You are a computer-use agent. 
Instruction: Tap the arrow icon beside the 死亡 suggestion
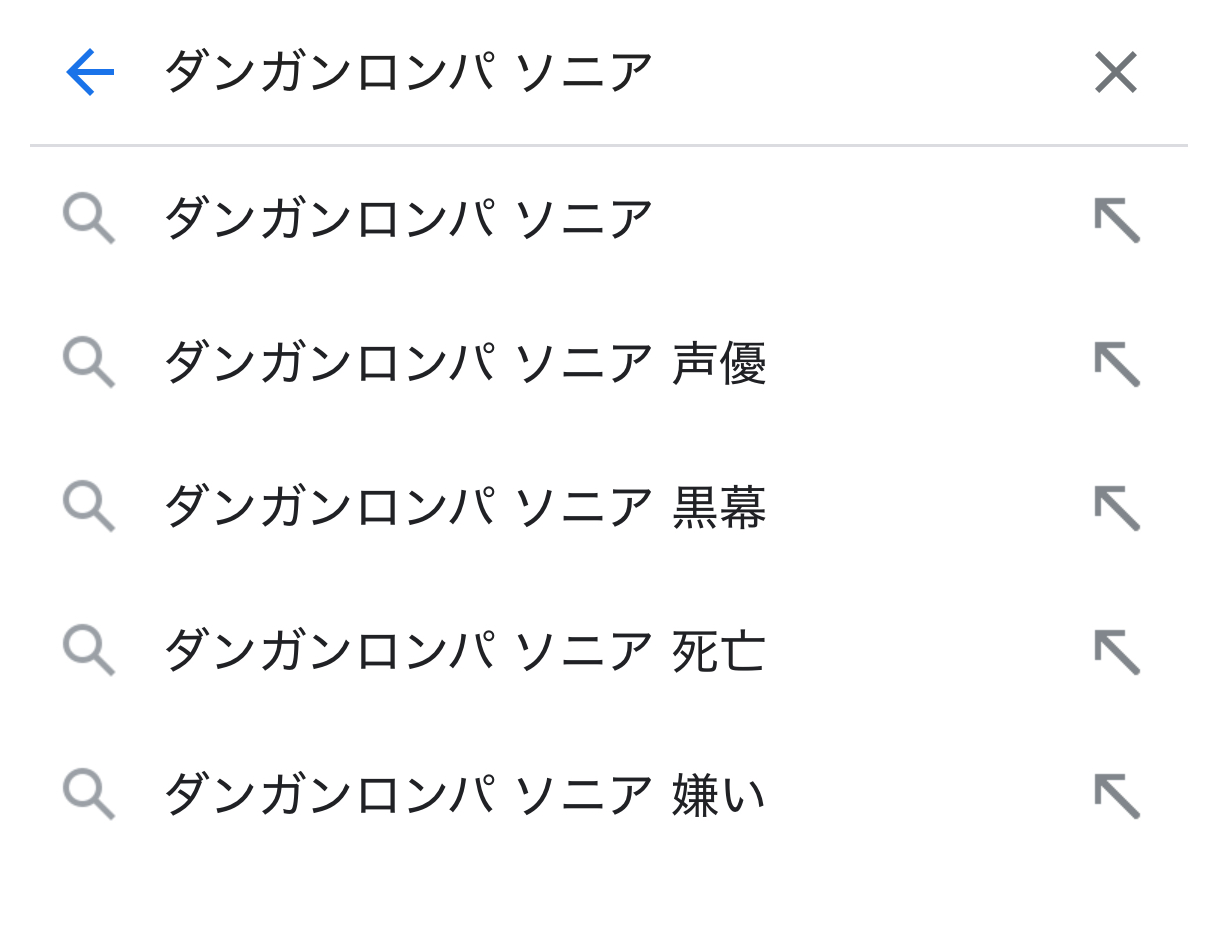click(x=1116, y=651)
